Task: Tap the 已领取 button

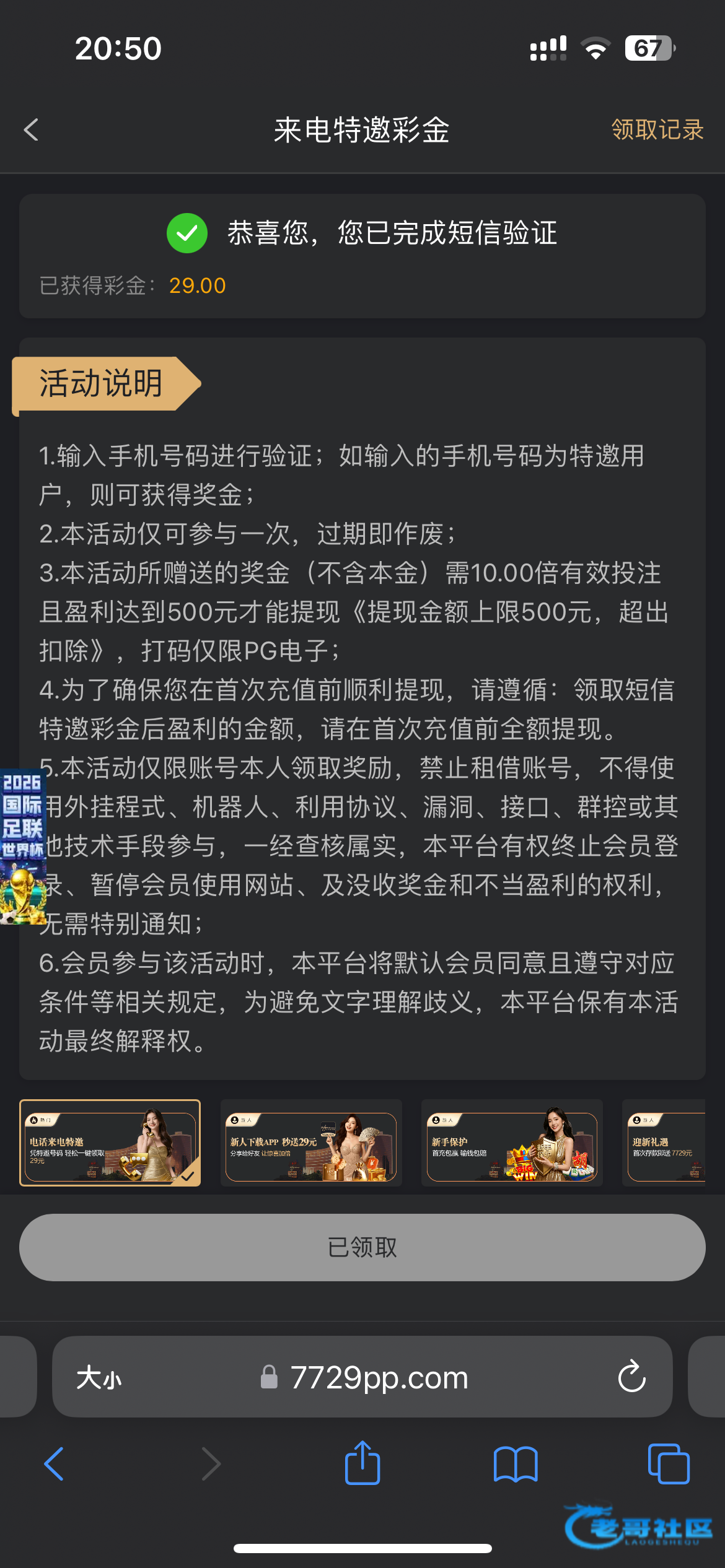Action: click(362, 1247)
